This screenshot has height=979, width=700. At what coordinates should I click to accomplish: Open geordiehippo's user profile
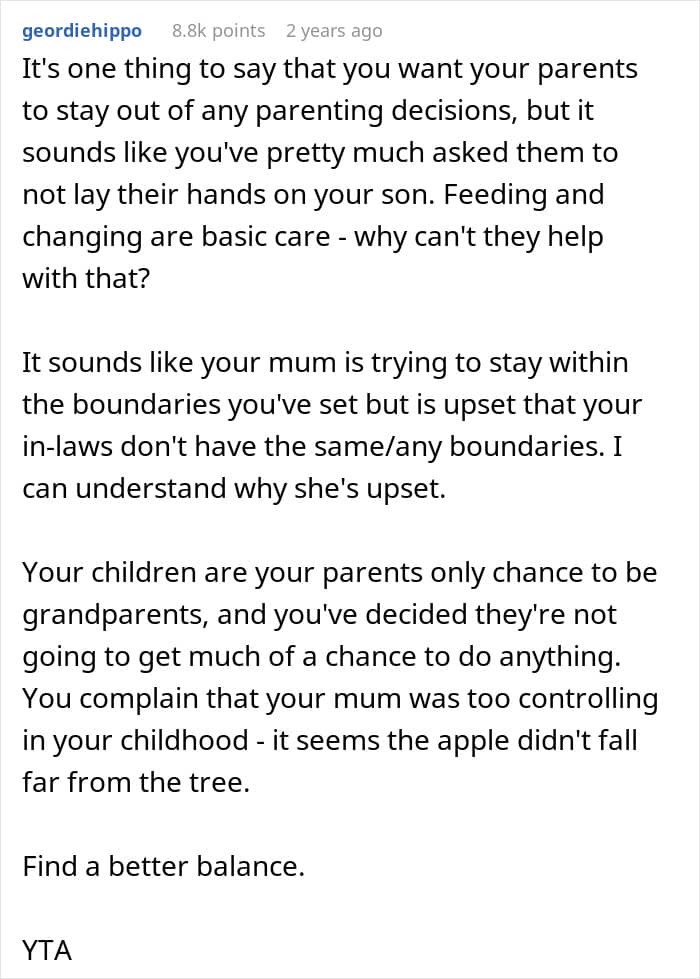pos(82,31)
